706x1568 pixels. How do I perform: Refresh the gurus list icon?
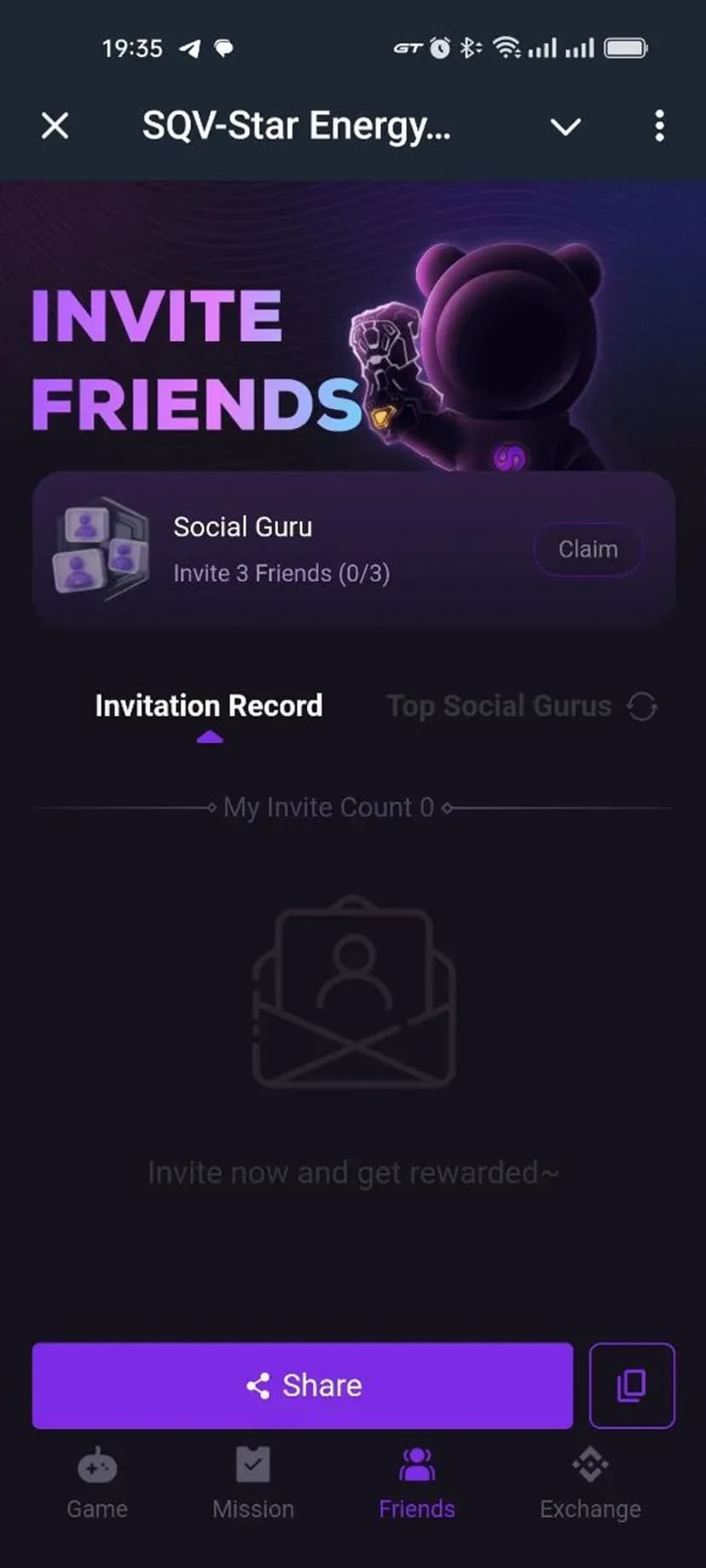(642, 706)
